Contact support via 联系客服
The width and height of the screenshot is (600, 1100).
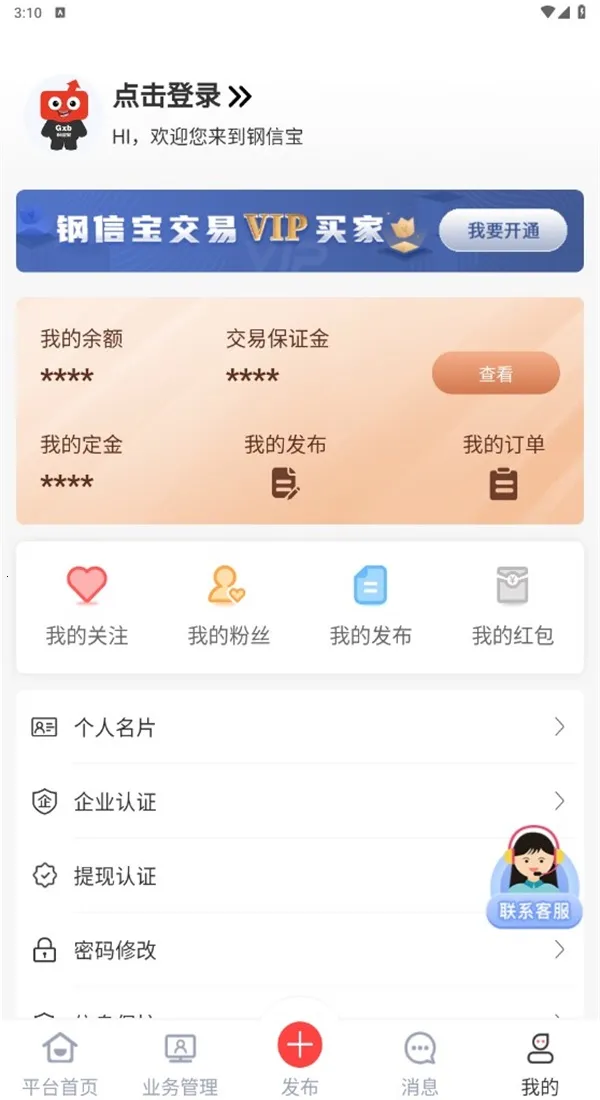534,877
